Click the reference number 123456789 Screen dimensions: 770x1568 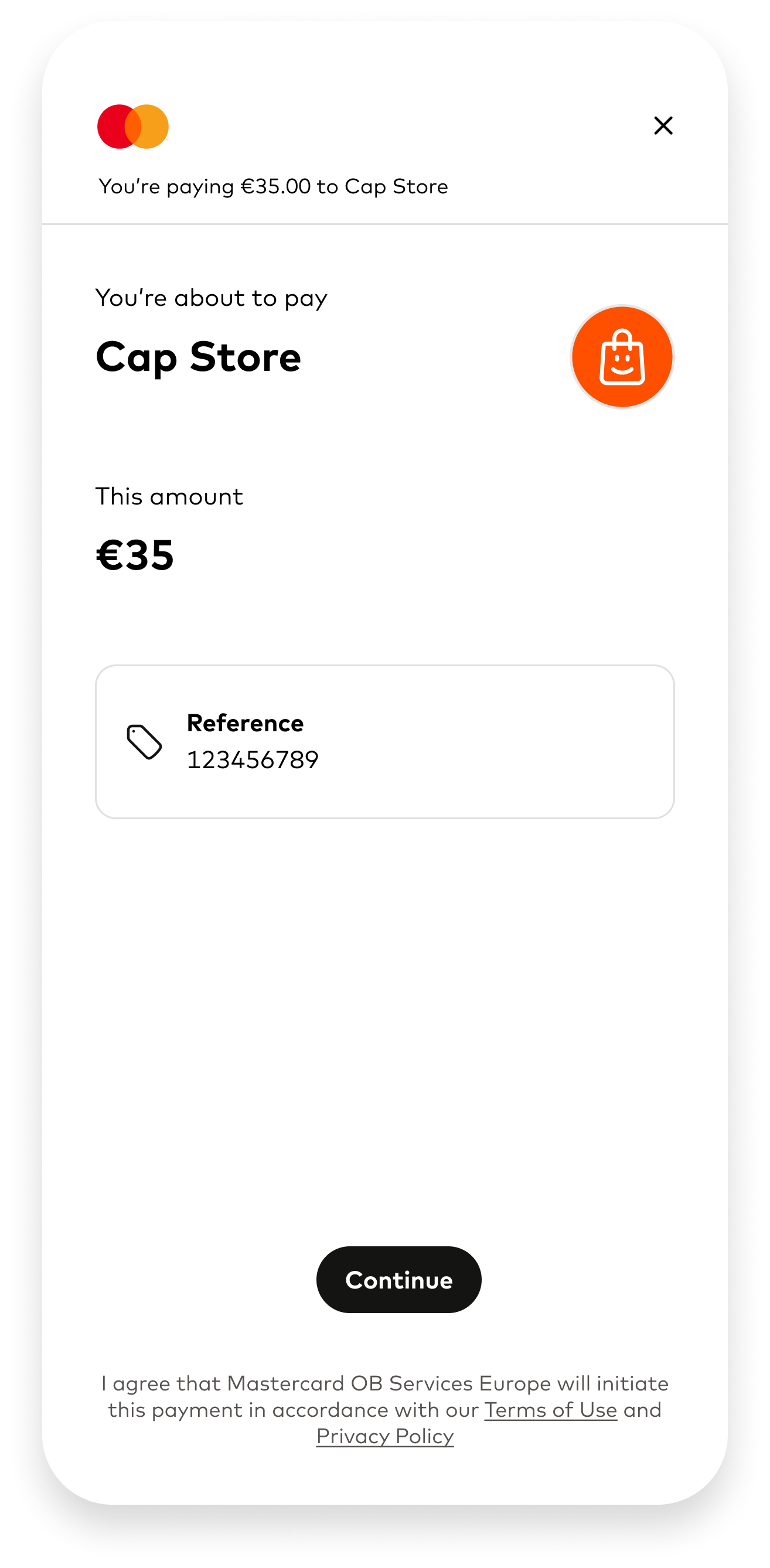(253, 758)
